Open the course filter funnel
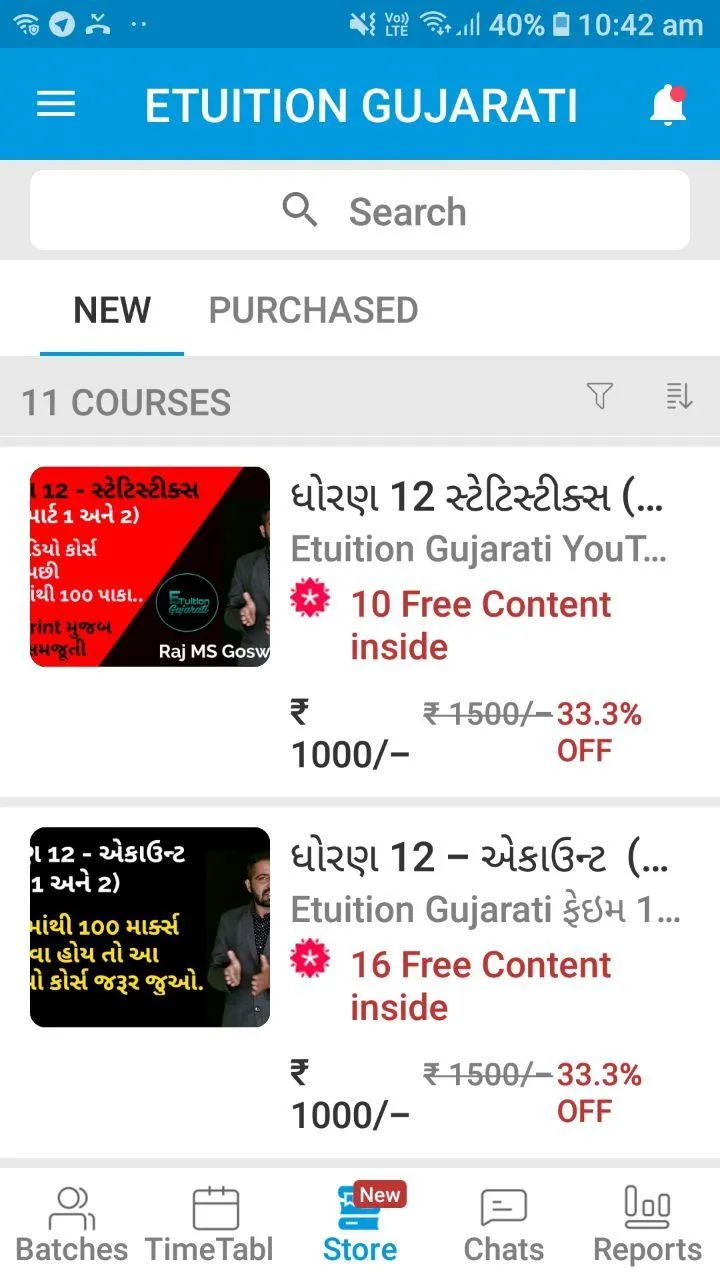This screenshot has height=1280, width=720. (x=599, y=396)
